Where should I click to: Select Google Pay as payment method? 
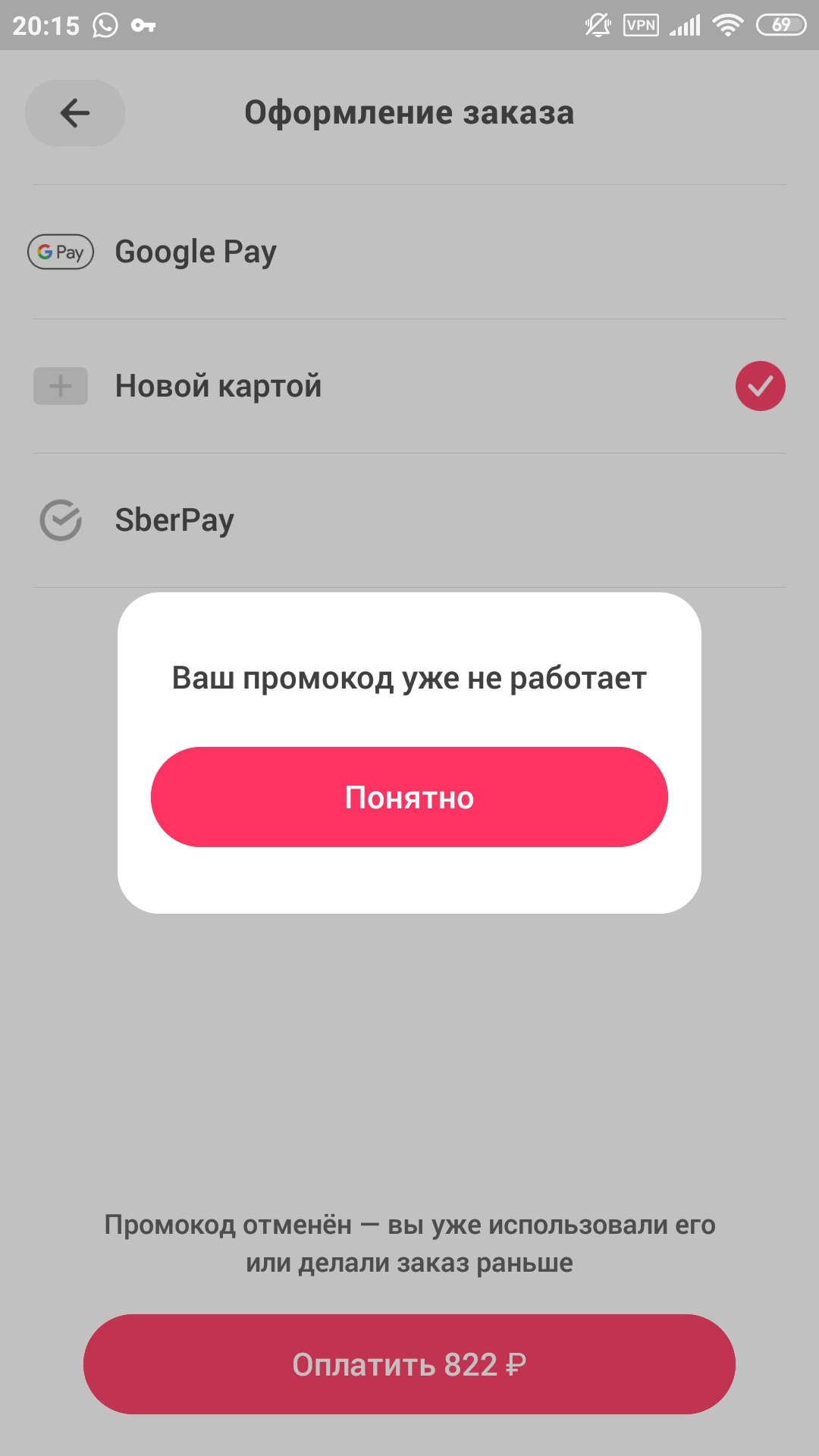tap(409, 252)
